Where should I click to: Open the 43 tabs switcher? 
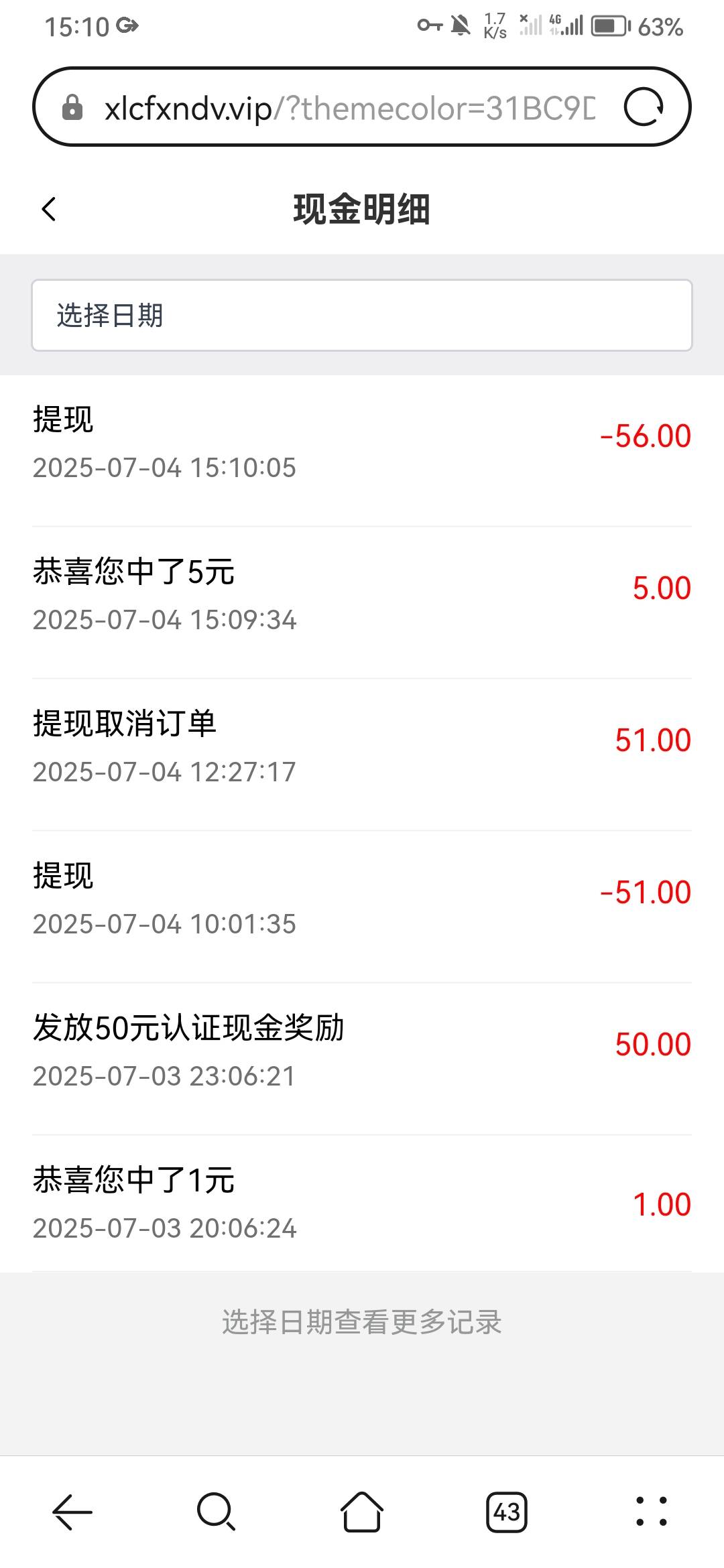[x=507, y=1512]
